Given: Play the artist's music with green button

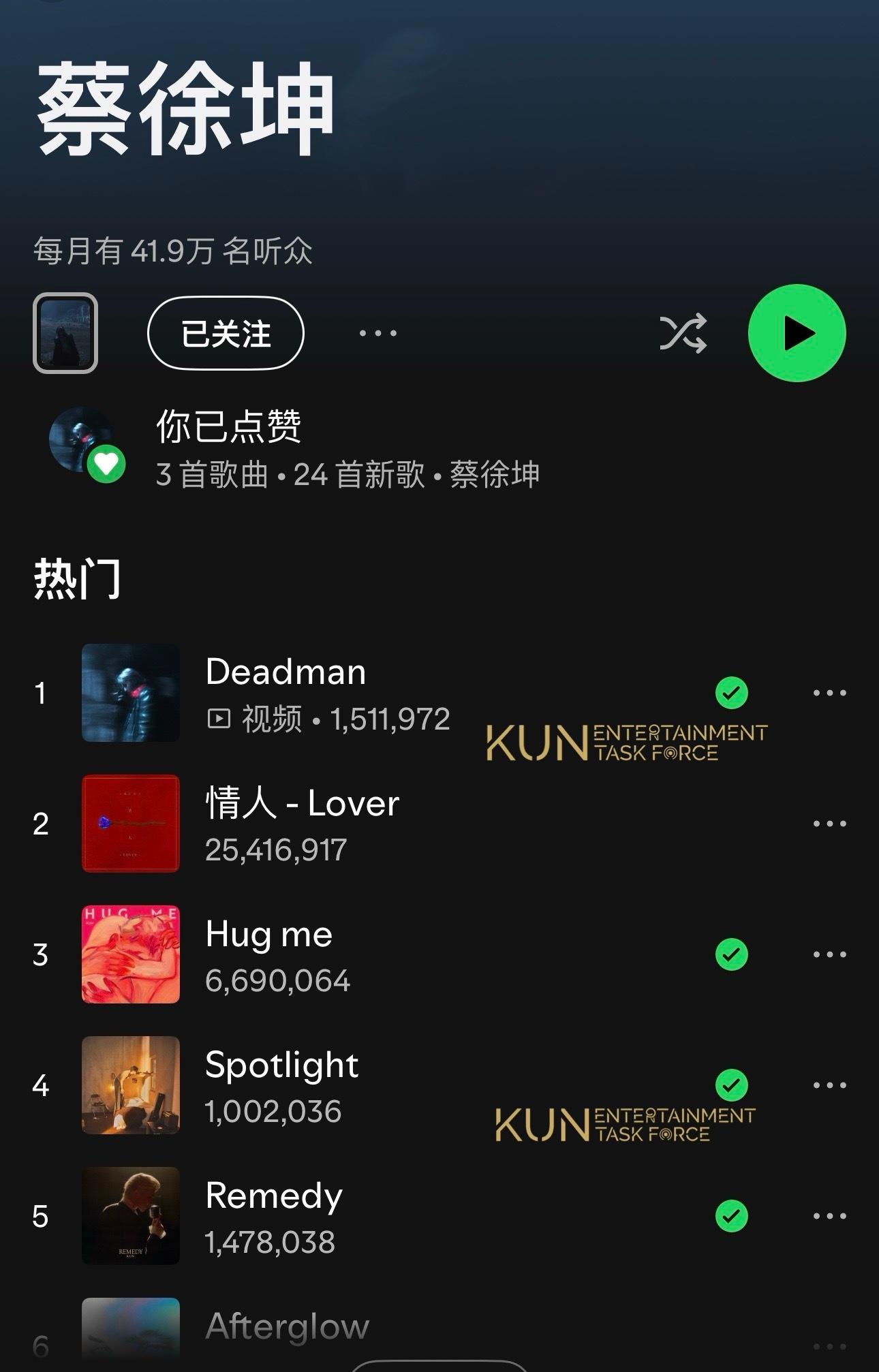Looking at the screenshot, I should click(797, 333).
